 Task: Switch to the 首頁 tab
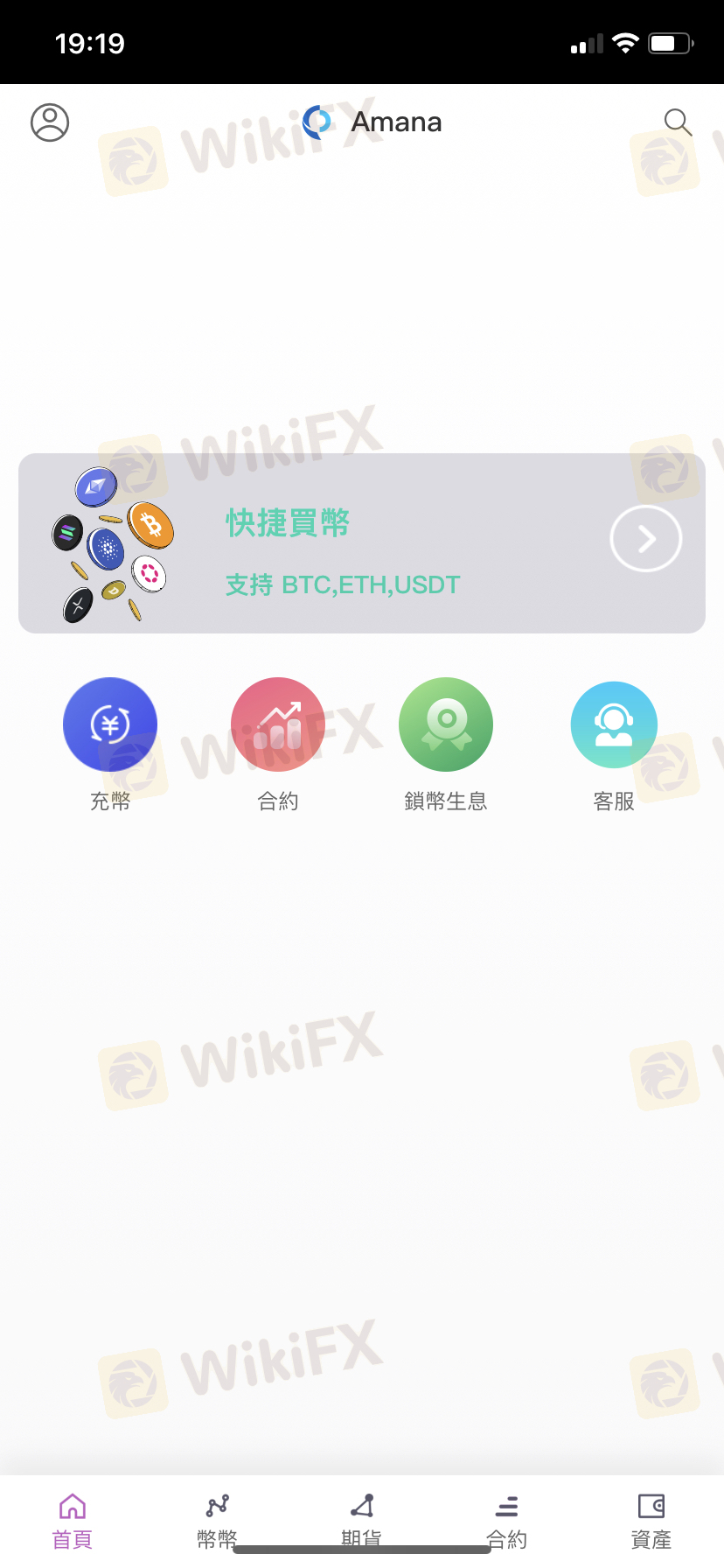73,1521
